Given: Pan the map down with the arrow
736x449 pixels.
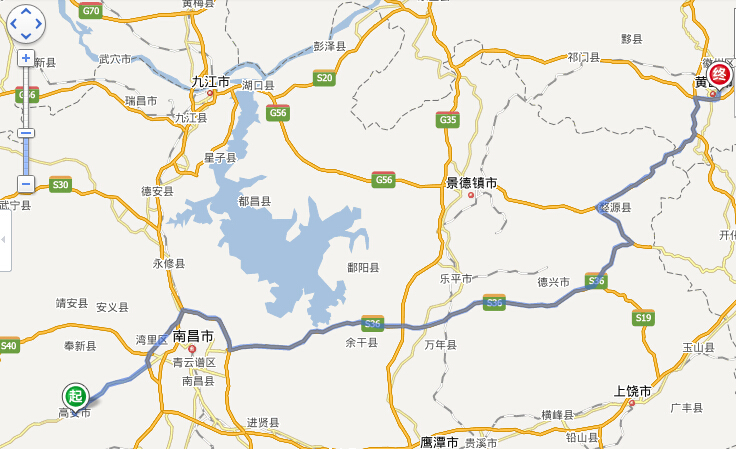Looking at the screenshot, I should (26, 35).
